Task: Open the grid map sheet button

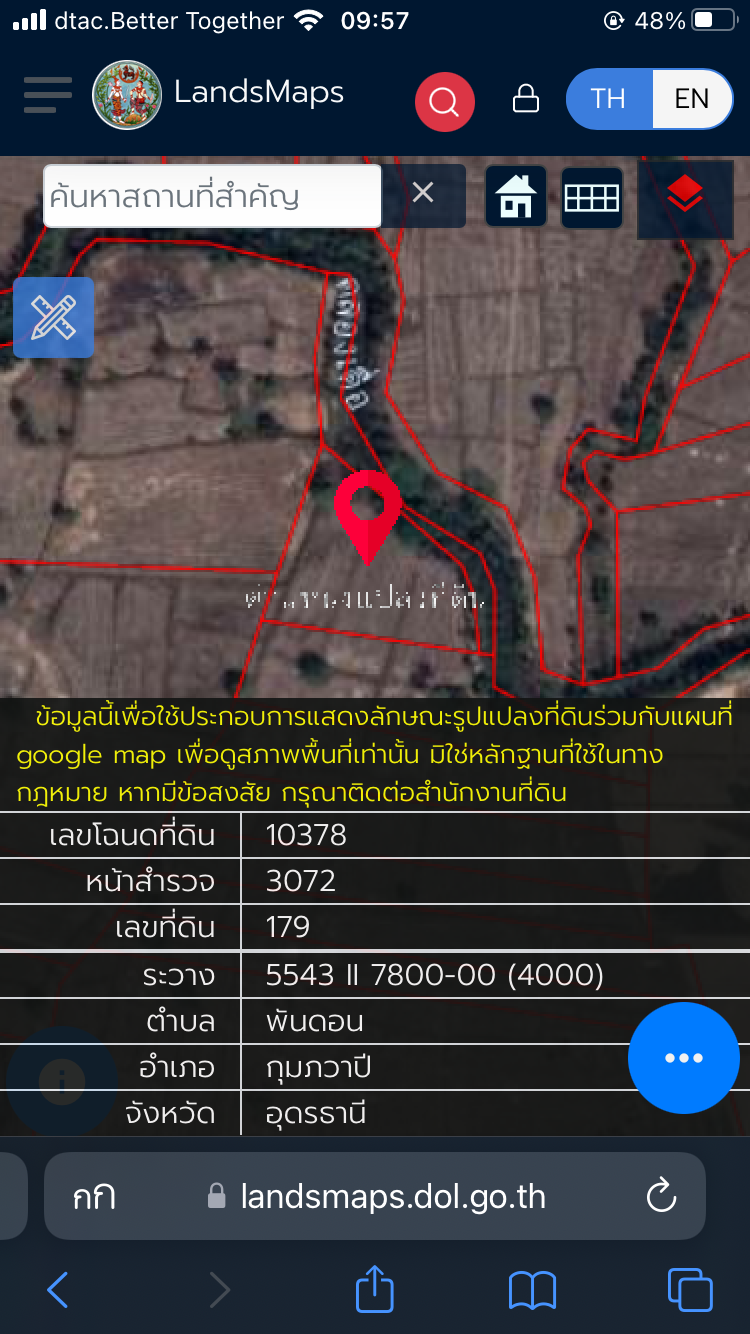Action: click(x=592, y=197)
